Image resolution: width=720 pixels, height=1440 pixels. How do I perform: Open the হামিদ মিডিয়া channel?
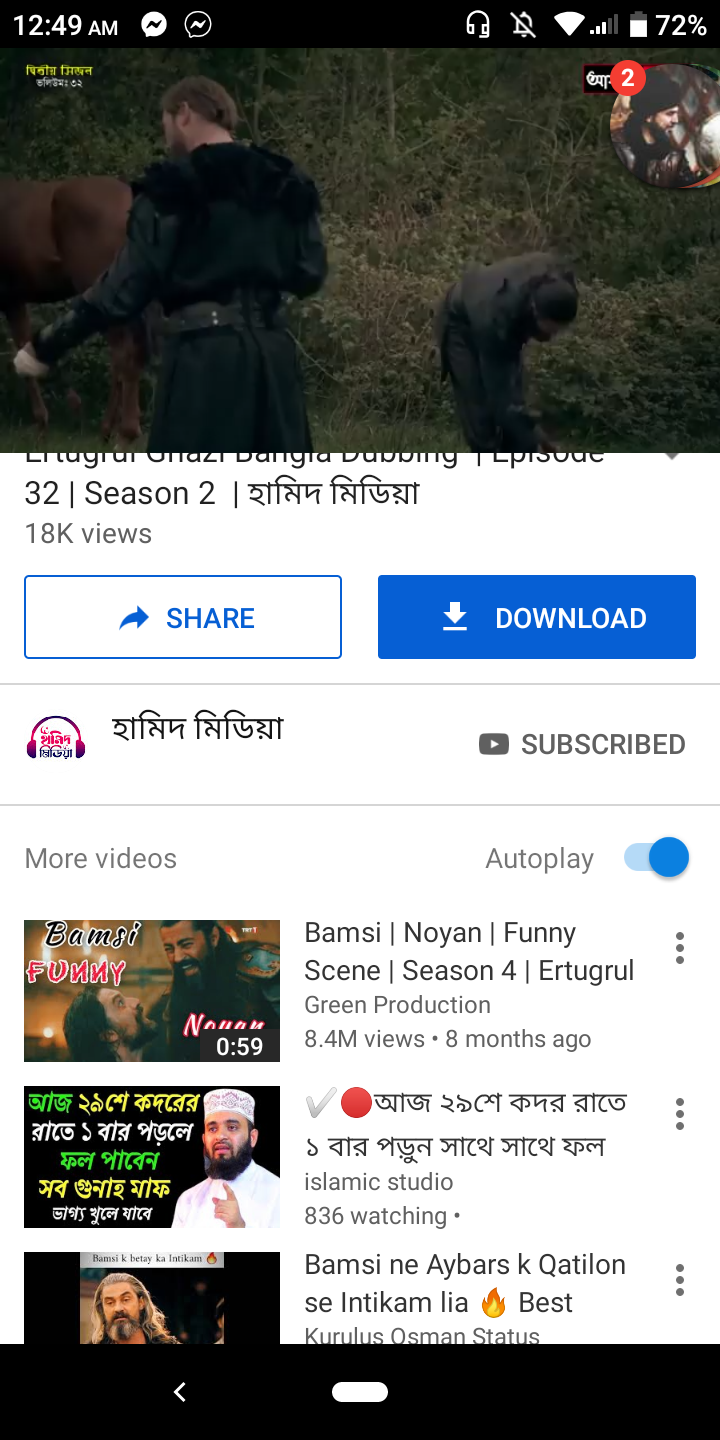click(x=198, y=730)
